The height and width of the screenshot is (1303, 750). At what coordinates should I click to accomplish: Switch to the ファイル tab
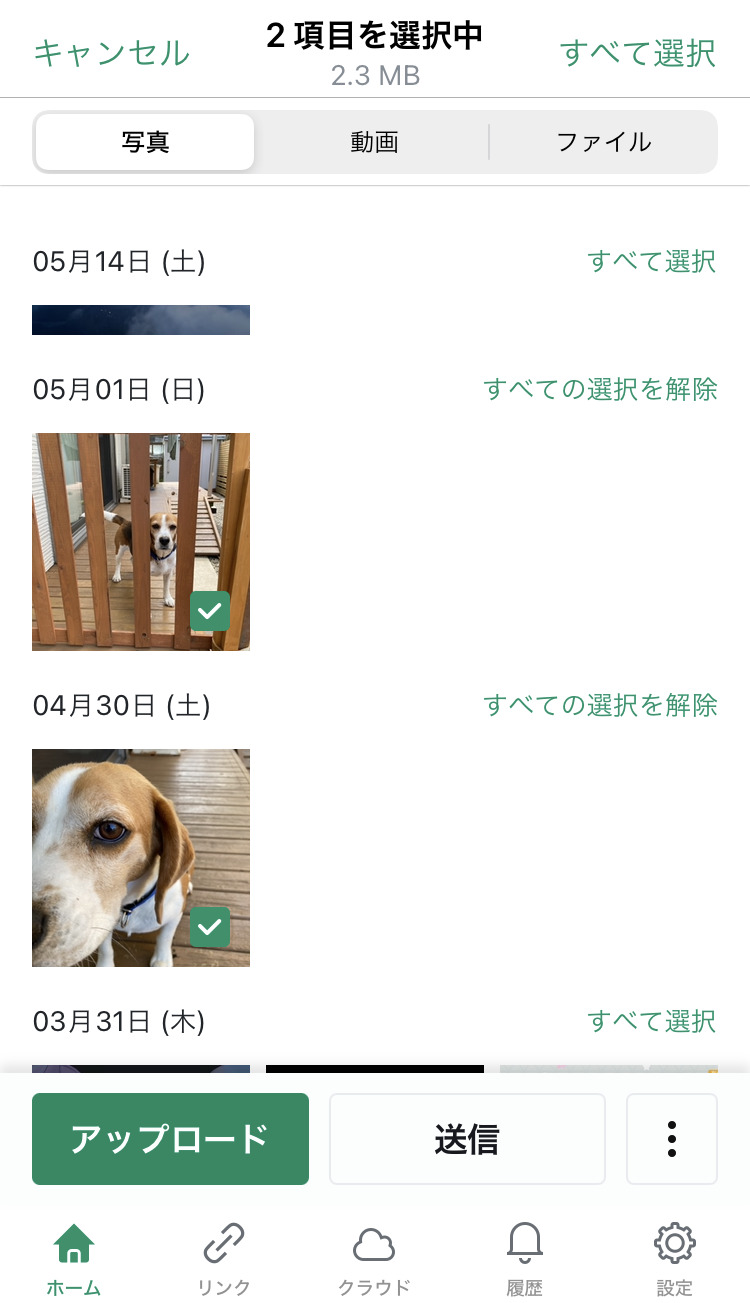tap(602, 142)
